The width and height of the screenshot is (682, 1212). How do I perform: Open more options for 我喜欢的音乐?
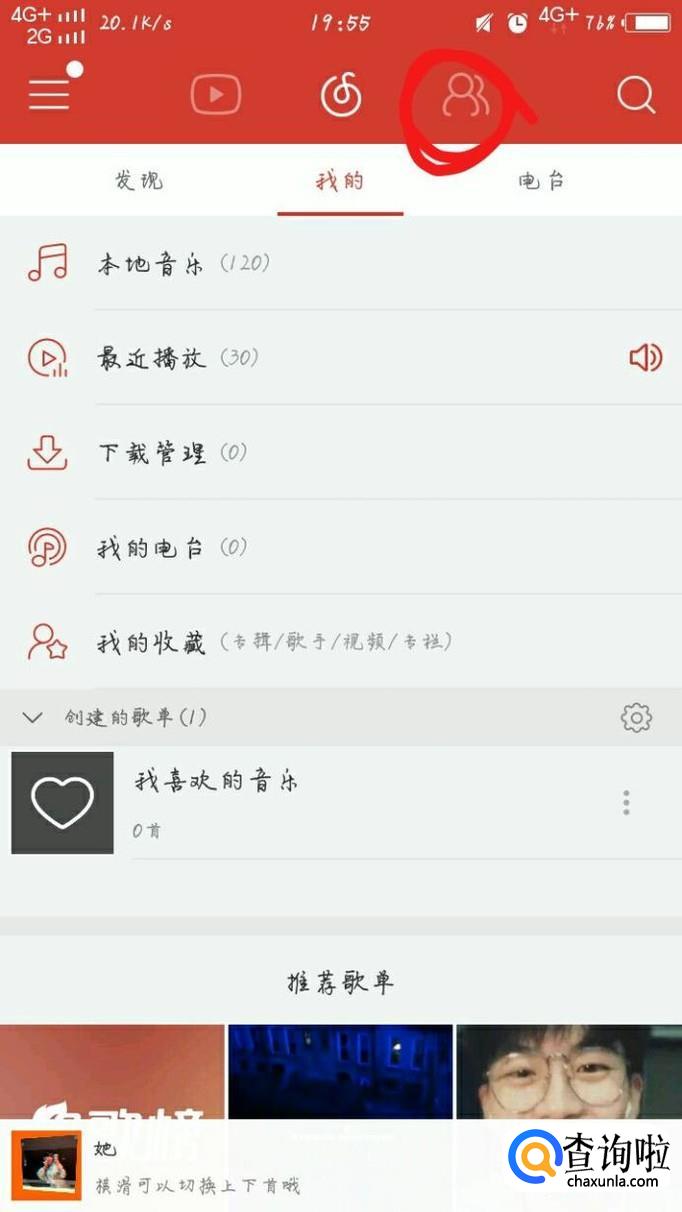point(626,802)
